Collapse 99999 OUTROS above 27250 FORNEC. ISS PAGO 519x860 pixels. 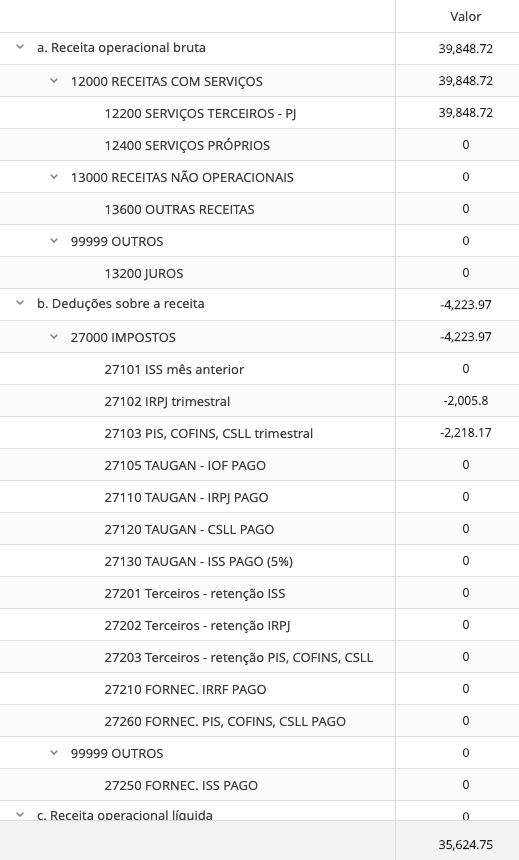click(54, 752)
